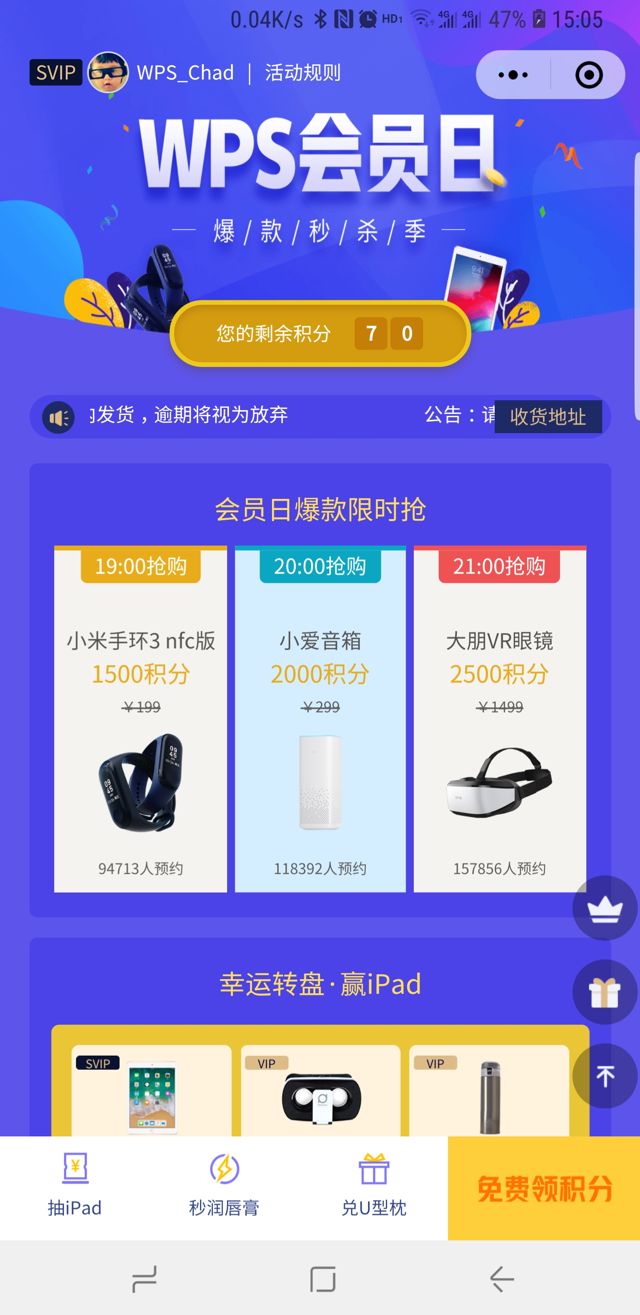Open the 小爱音箱 product card
This screenshot has width=640, height=1315.
click(320, 720)
